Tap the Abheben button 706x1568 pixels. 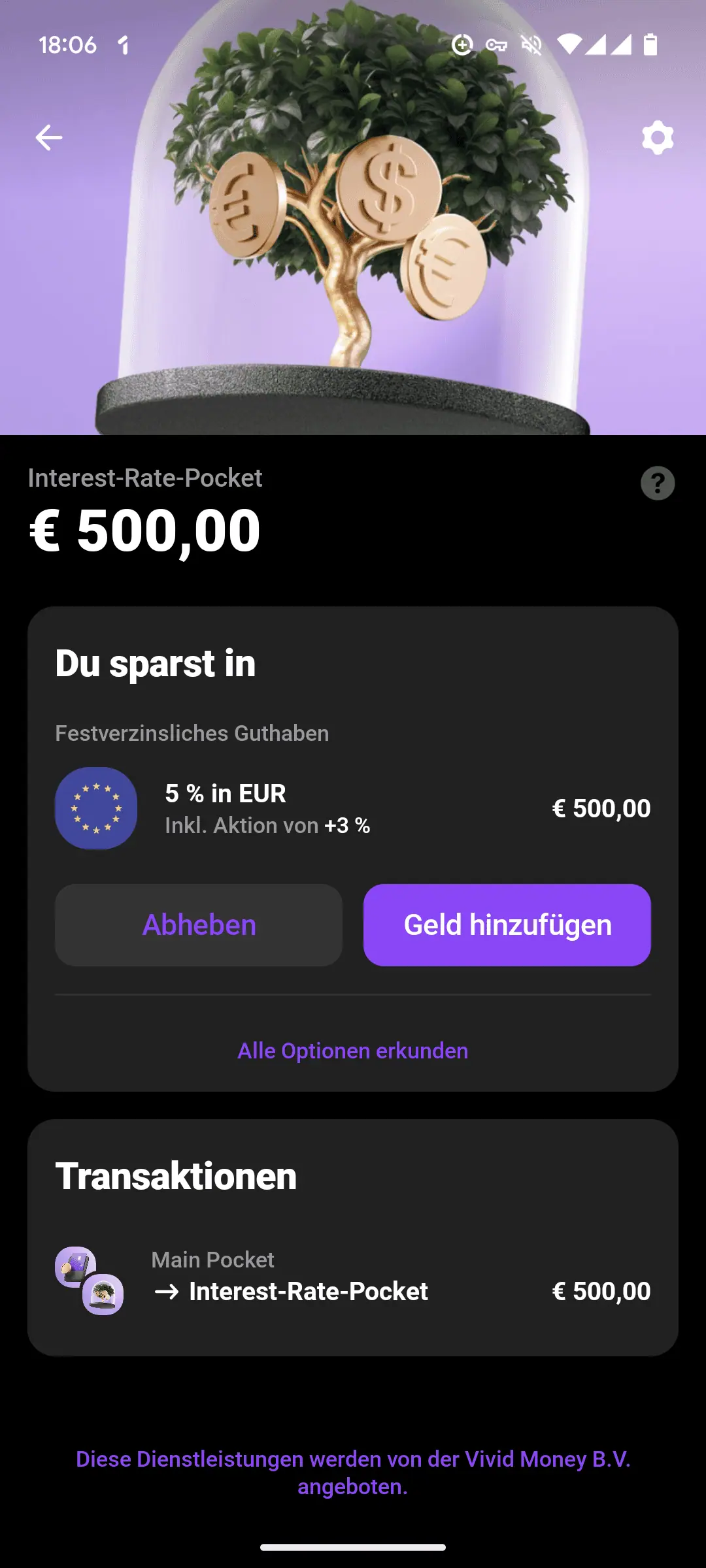tap(199, 925)
